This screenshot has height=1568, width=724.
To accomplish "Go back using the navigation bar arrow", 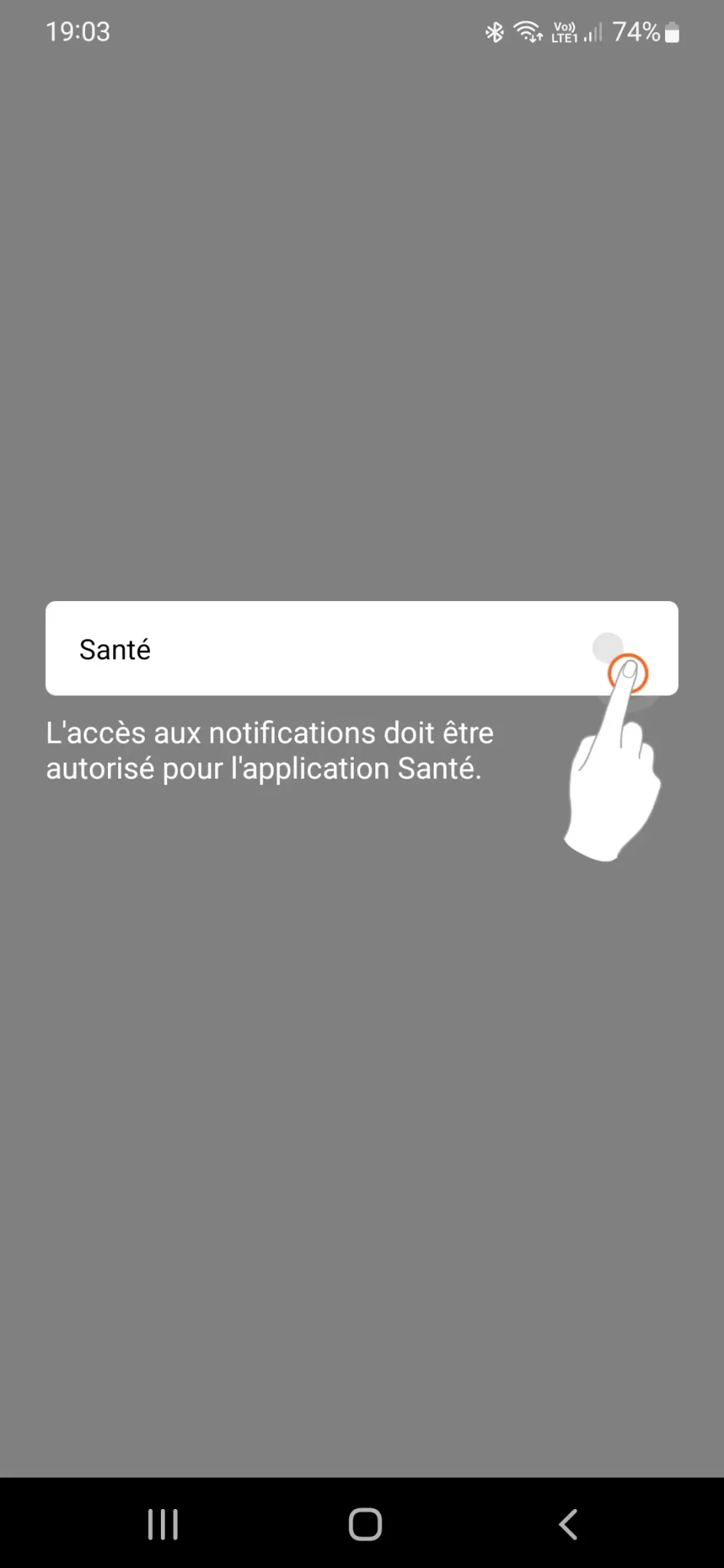I will click(x=568, y=1524).
